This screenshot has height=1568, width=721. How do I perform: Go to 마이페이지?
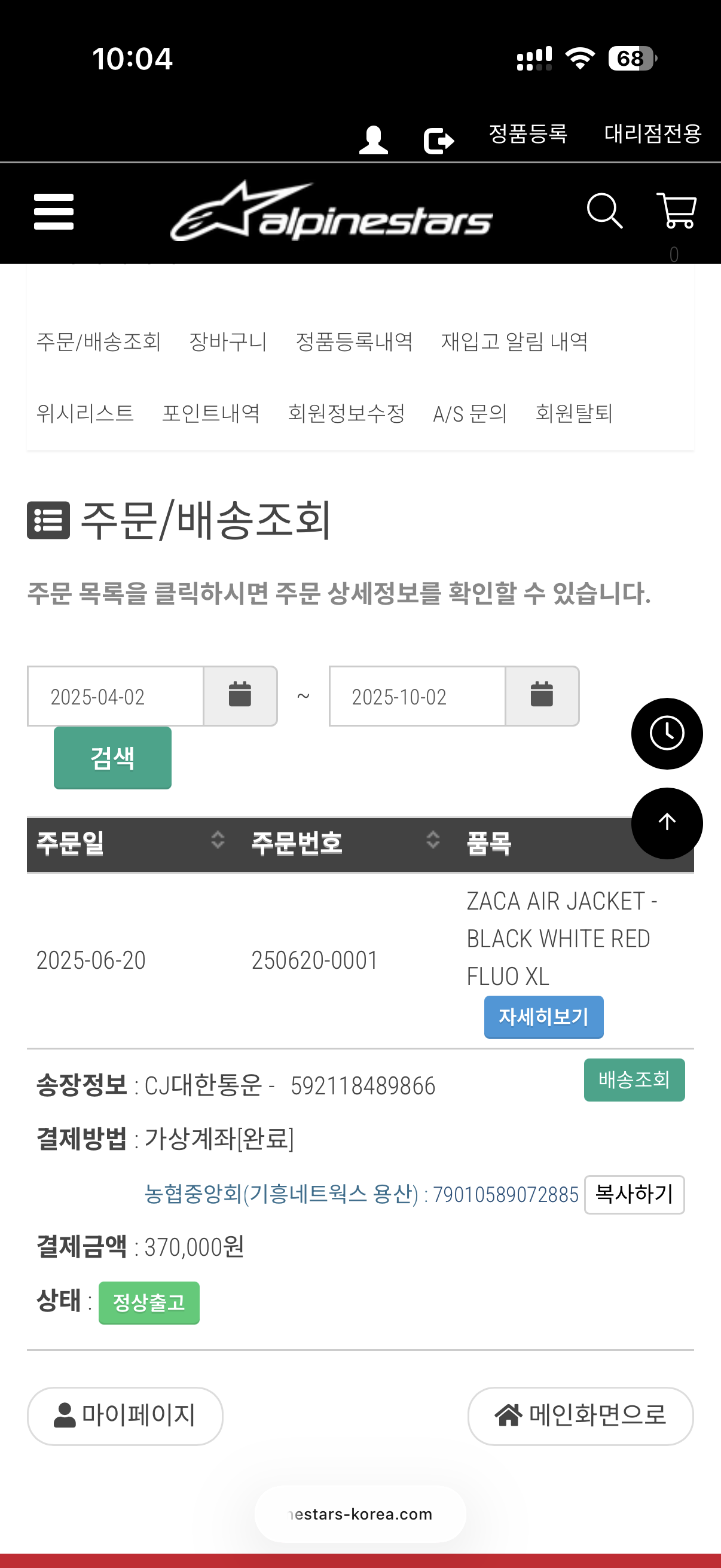(x=125, y=1416)
